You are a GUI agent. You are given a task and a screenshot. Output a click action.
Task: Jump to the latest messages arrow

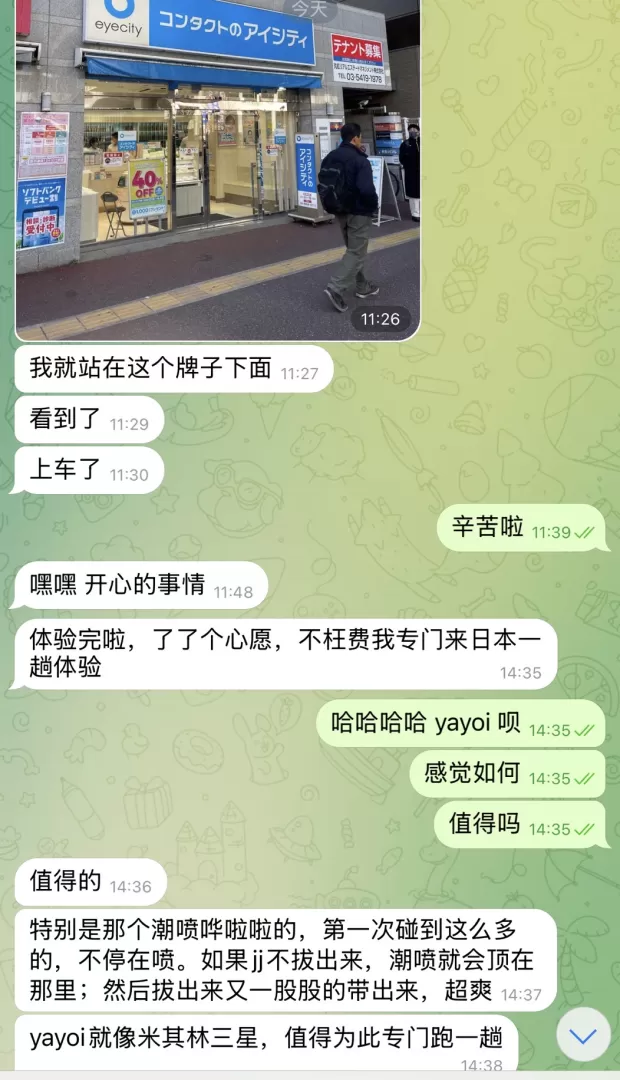(x=583, y=1033)
